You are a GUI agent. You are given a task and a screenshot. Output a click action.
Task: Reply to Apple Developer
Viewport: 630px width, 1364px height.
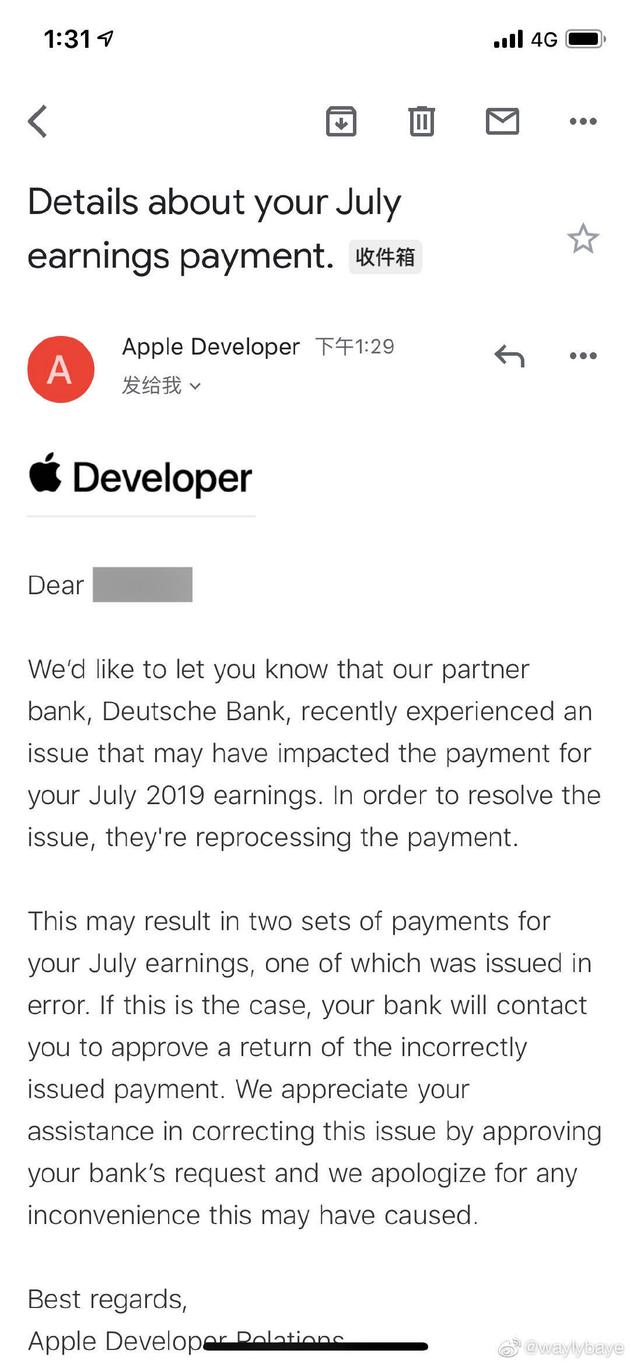tap(509, 356)
